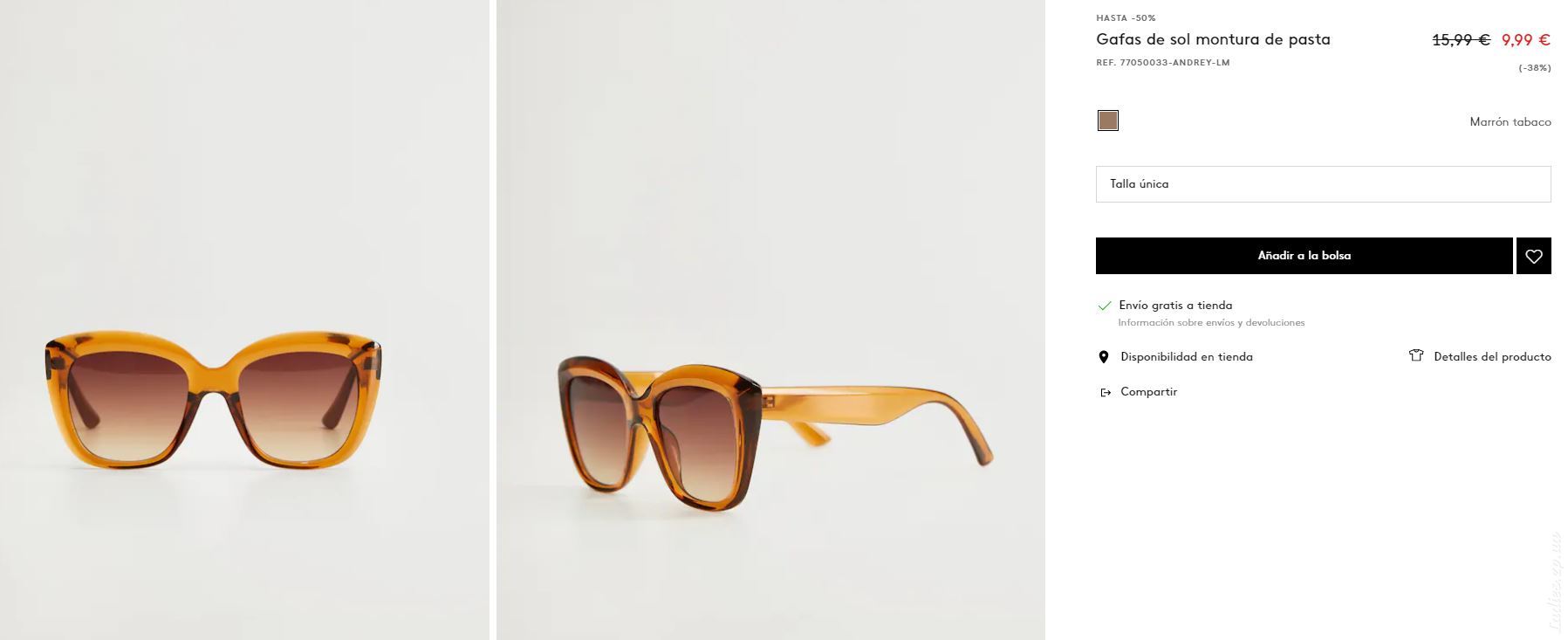Select the Marrón tabaco color swatch

point(1107,120)
